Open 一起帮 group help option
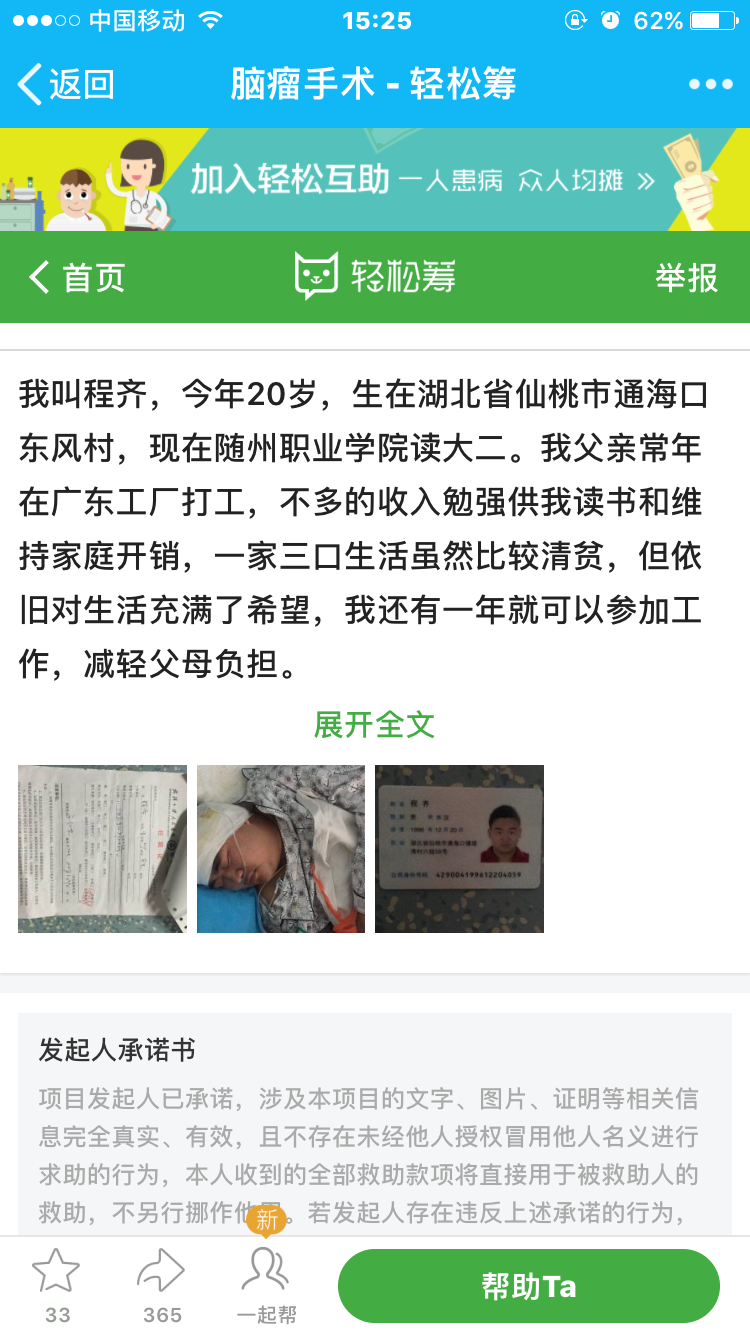Screen dimensions: 750x1334 [266, 1284]
